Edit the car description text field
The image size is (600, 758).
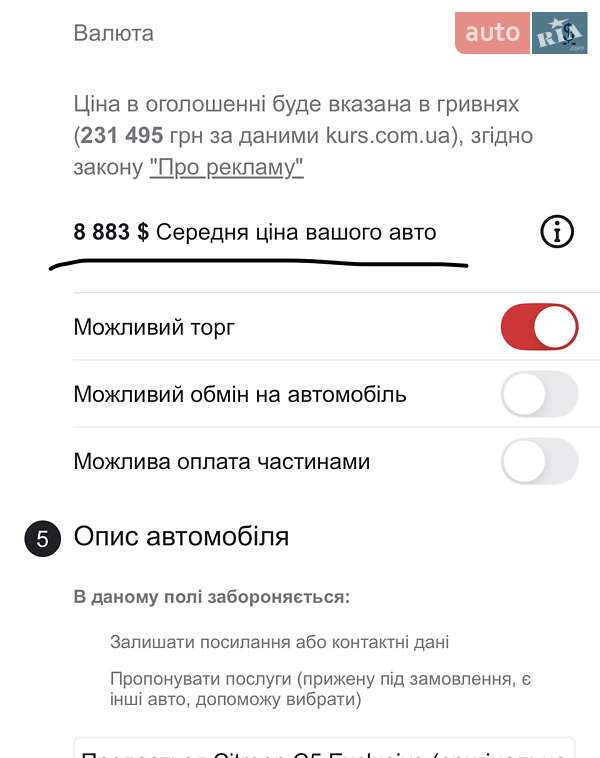click(x=325, y=747)
